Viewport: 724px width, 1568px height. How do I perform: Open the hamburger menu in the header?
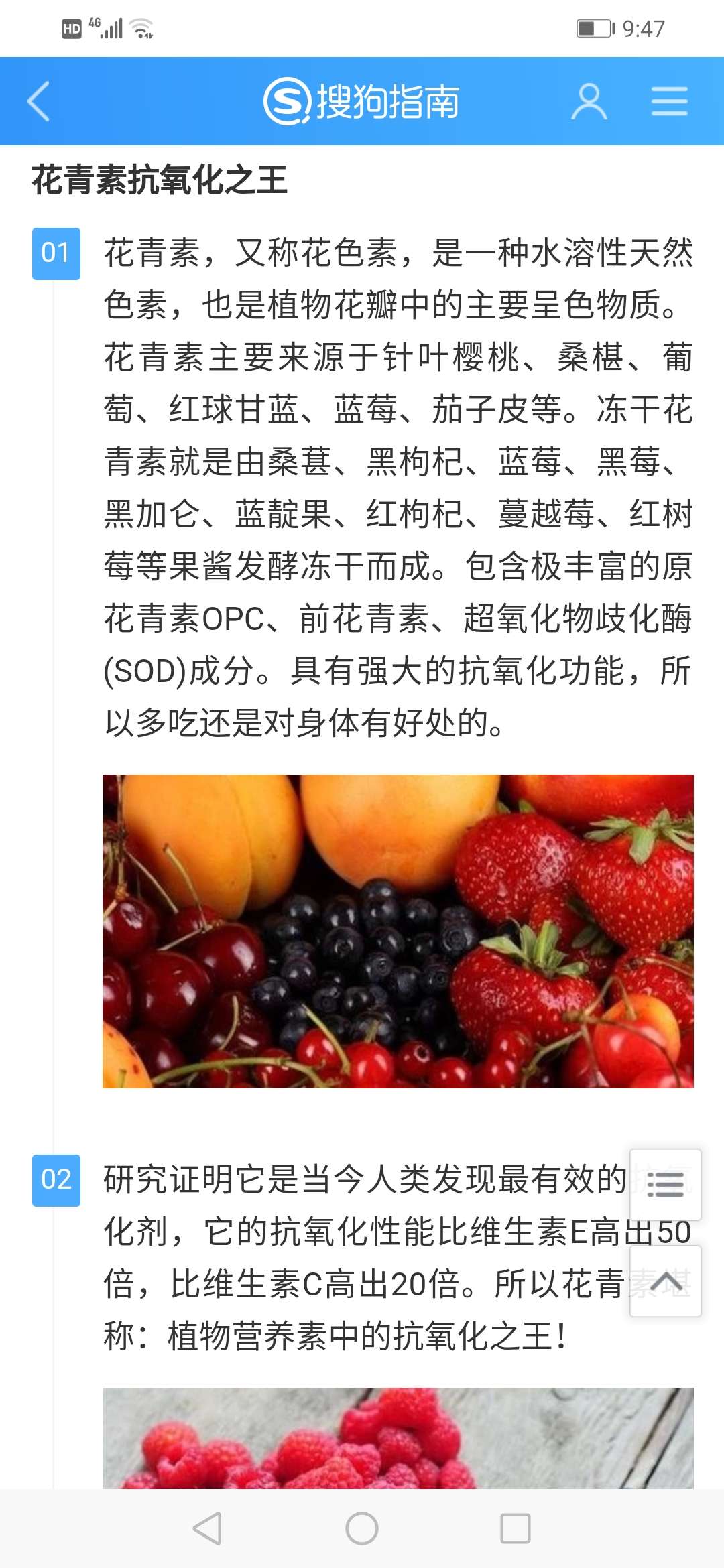[x=669, y=101]
